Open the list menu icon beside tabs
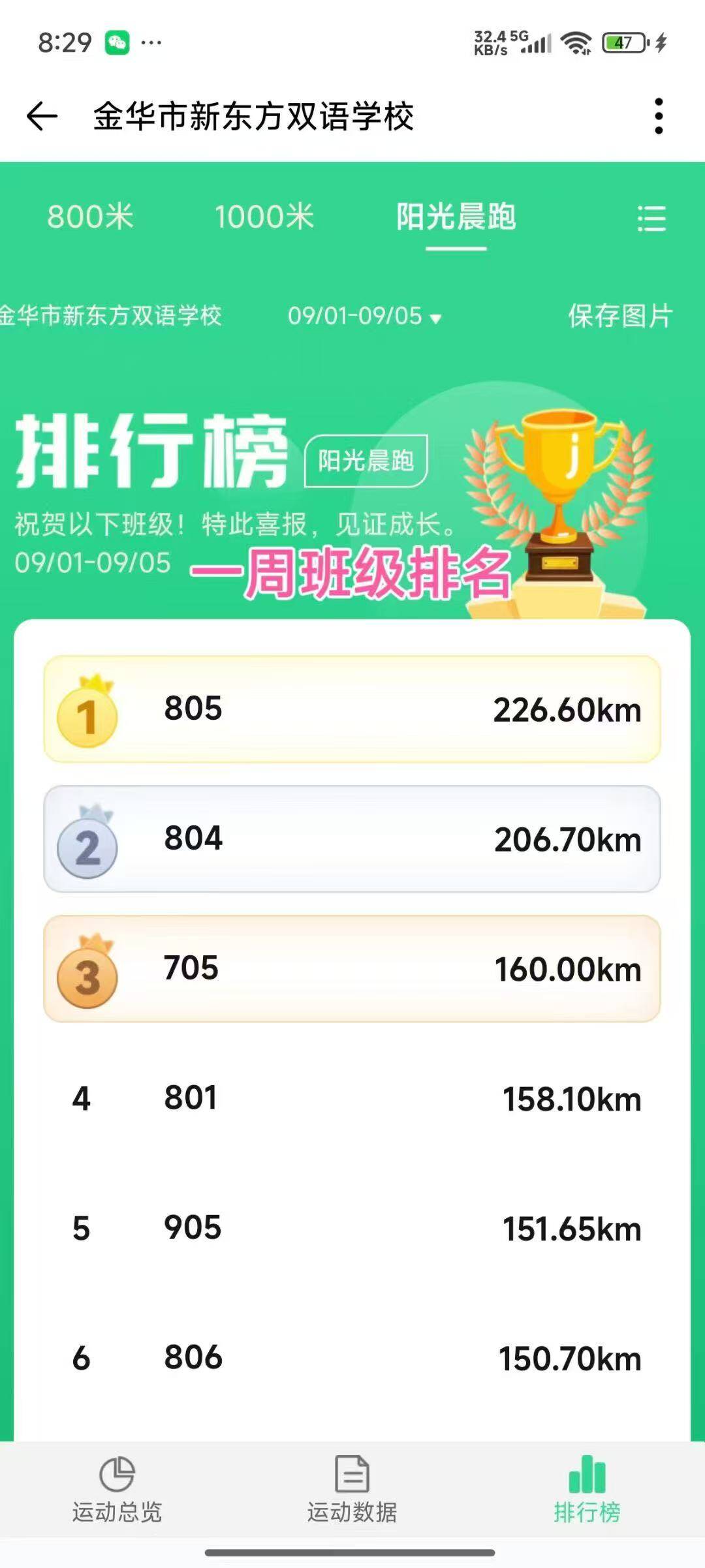The width and height of the screenshot is (705, 1568). (651, 219)
